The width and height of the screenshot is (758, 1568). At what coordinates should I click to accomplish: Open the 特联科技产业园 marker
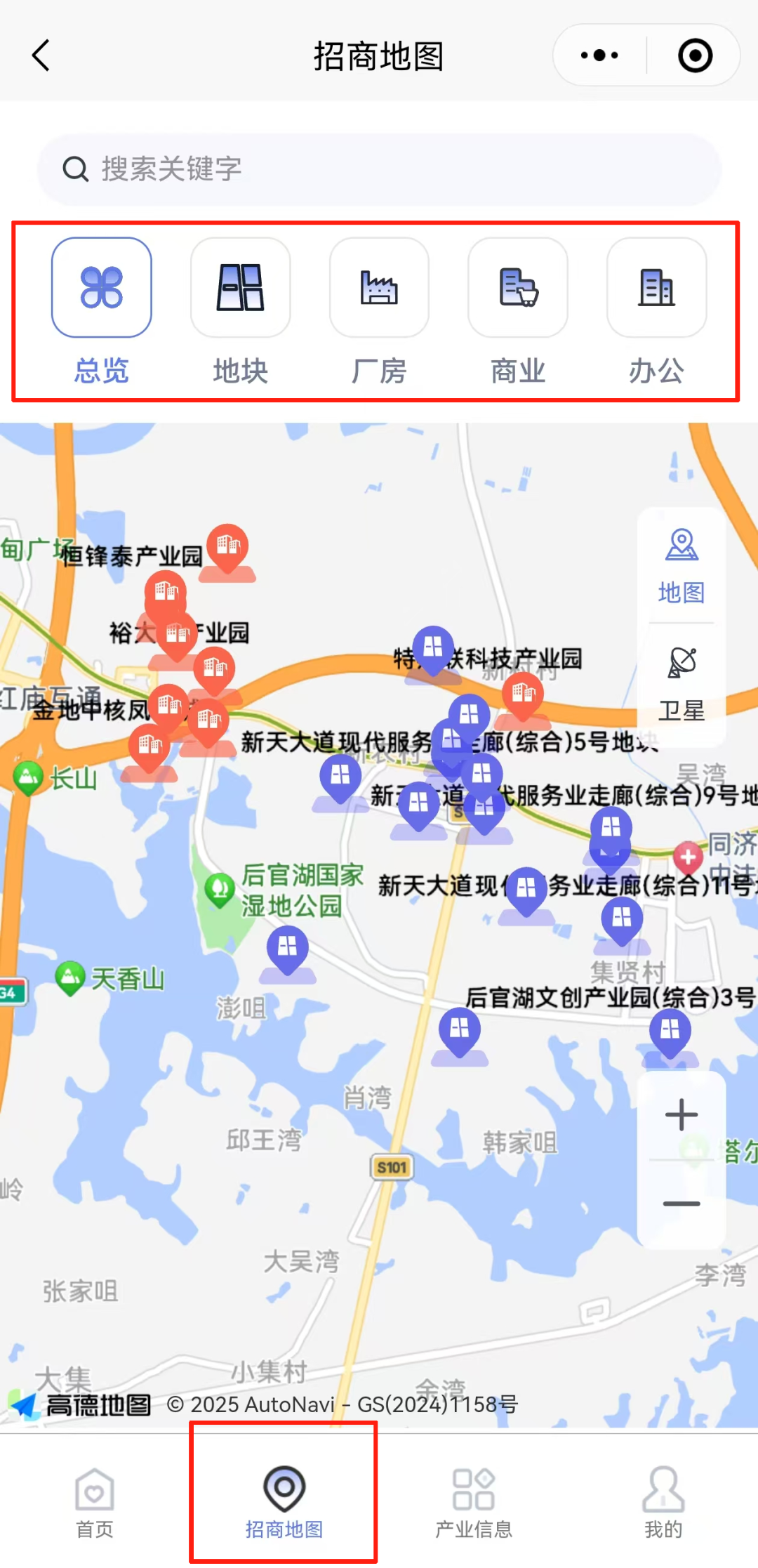tap(433, 648)
